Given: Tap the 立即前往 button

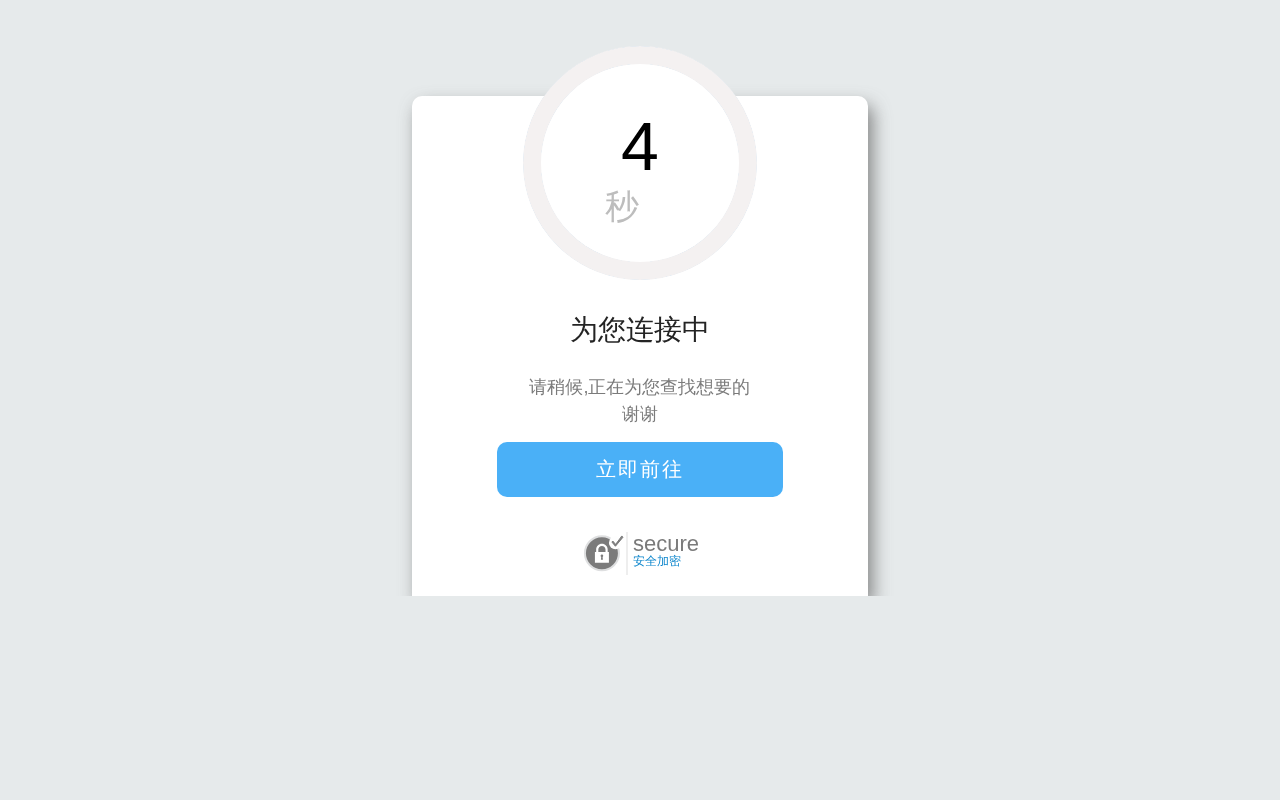Looking at the screenshot, I should pyautogui.click(x=640, y=469).
